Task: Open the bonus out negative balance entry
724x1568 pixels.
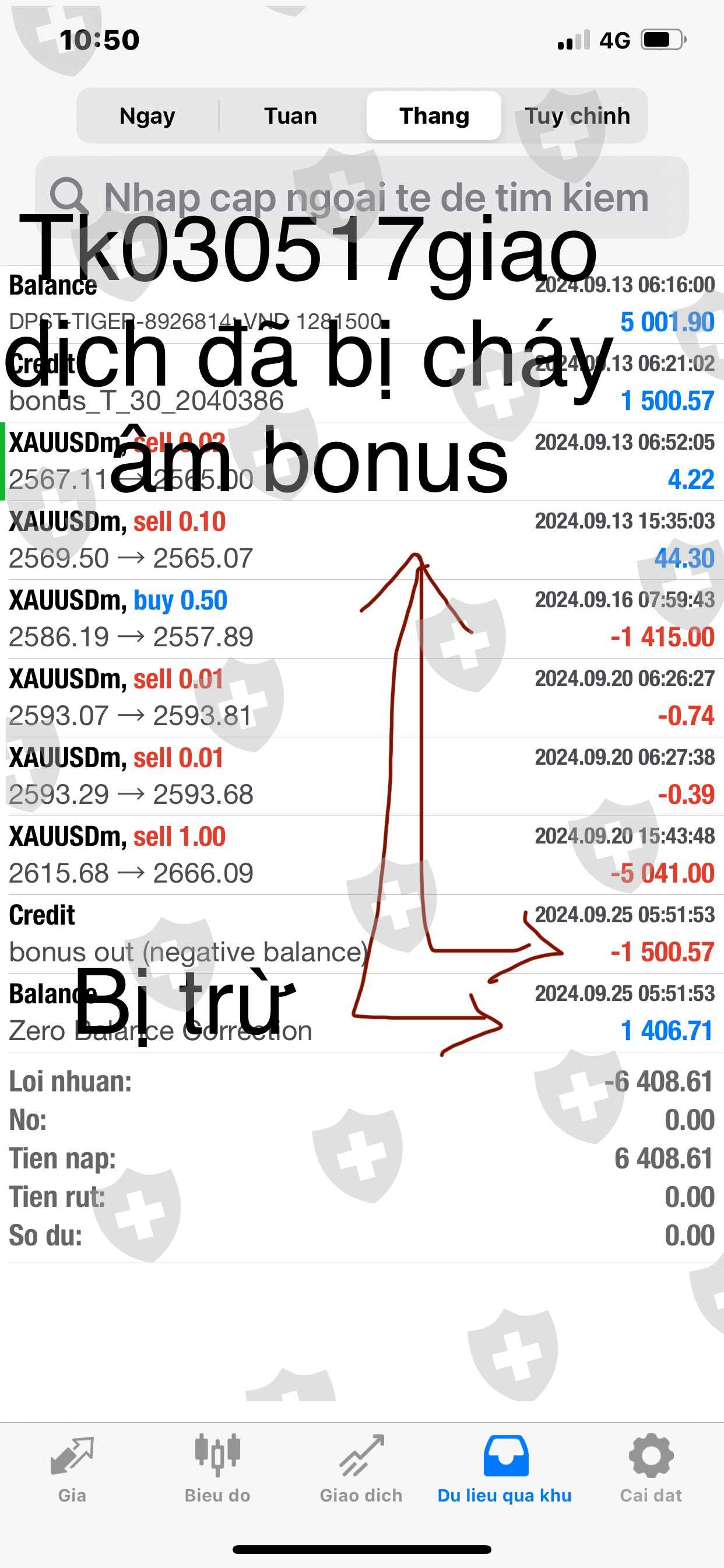Action: 362,934
